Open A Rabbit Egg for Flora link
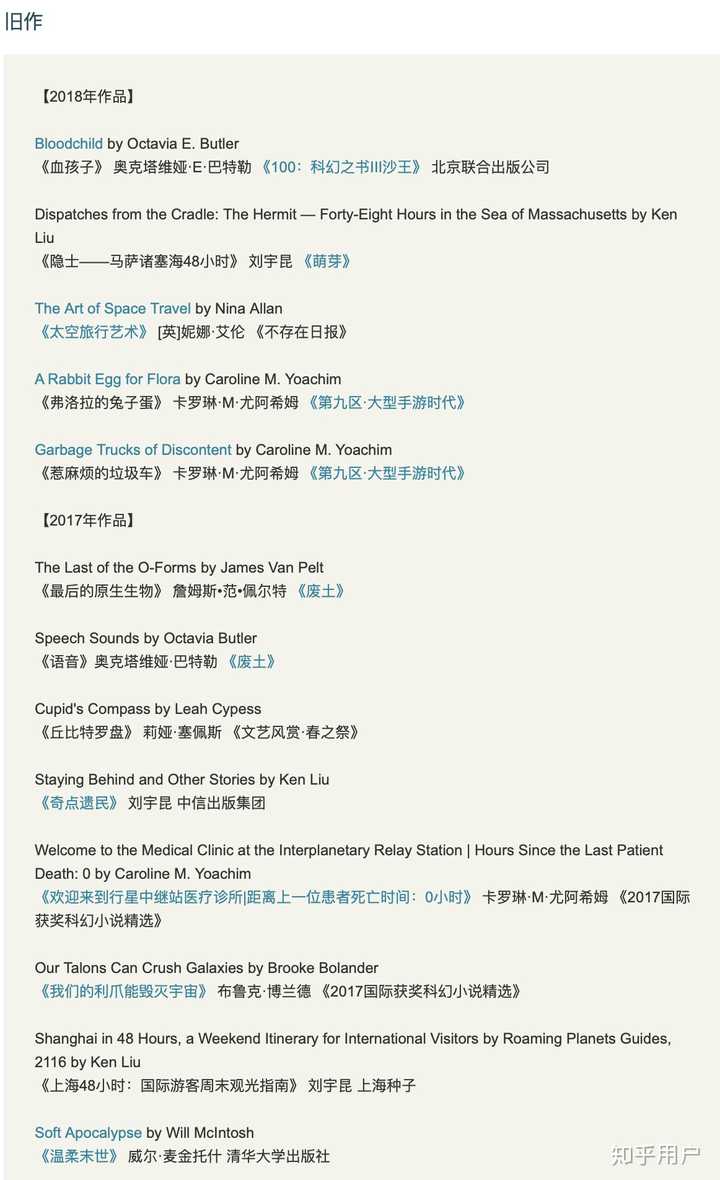Image resolution: width=720 pixels, height=1180 pixels. coord(108,379)
